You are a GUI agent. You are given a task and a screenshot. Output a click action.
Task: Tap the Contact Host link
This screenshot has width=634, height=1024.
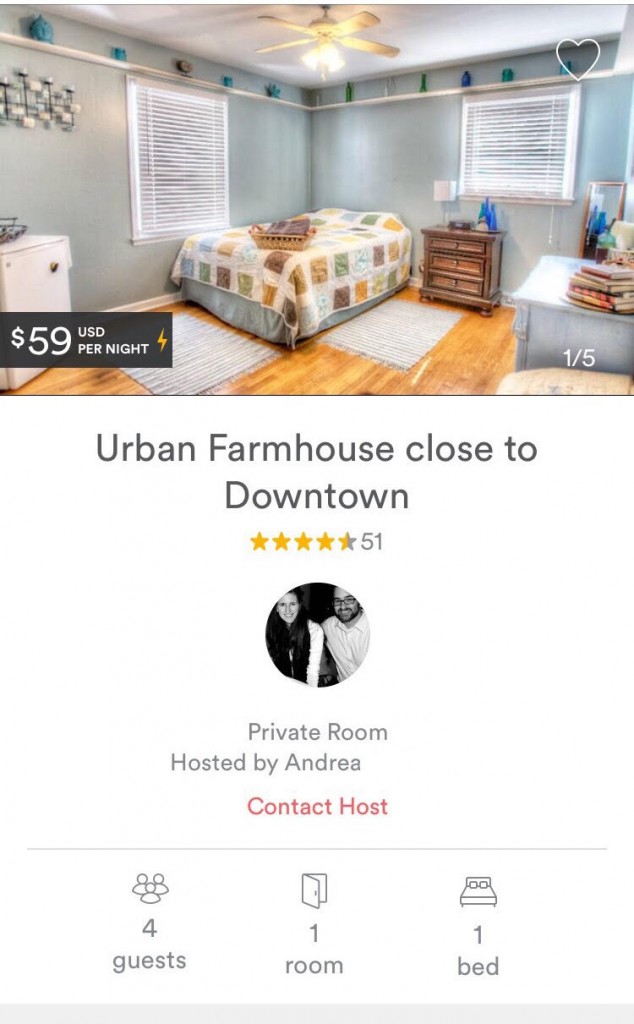click(317, 806)
